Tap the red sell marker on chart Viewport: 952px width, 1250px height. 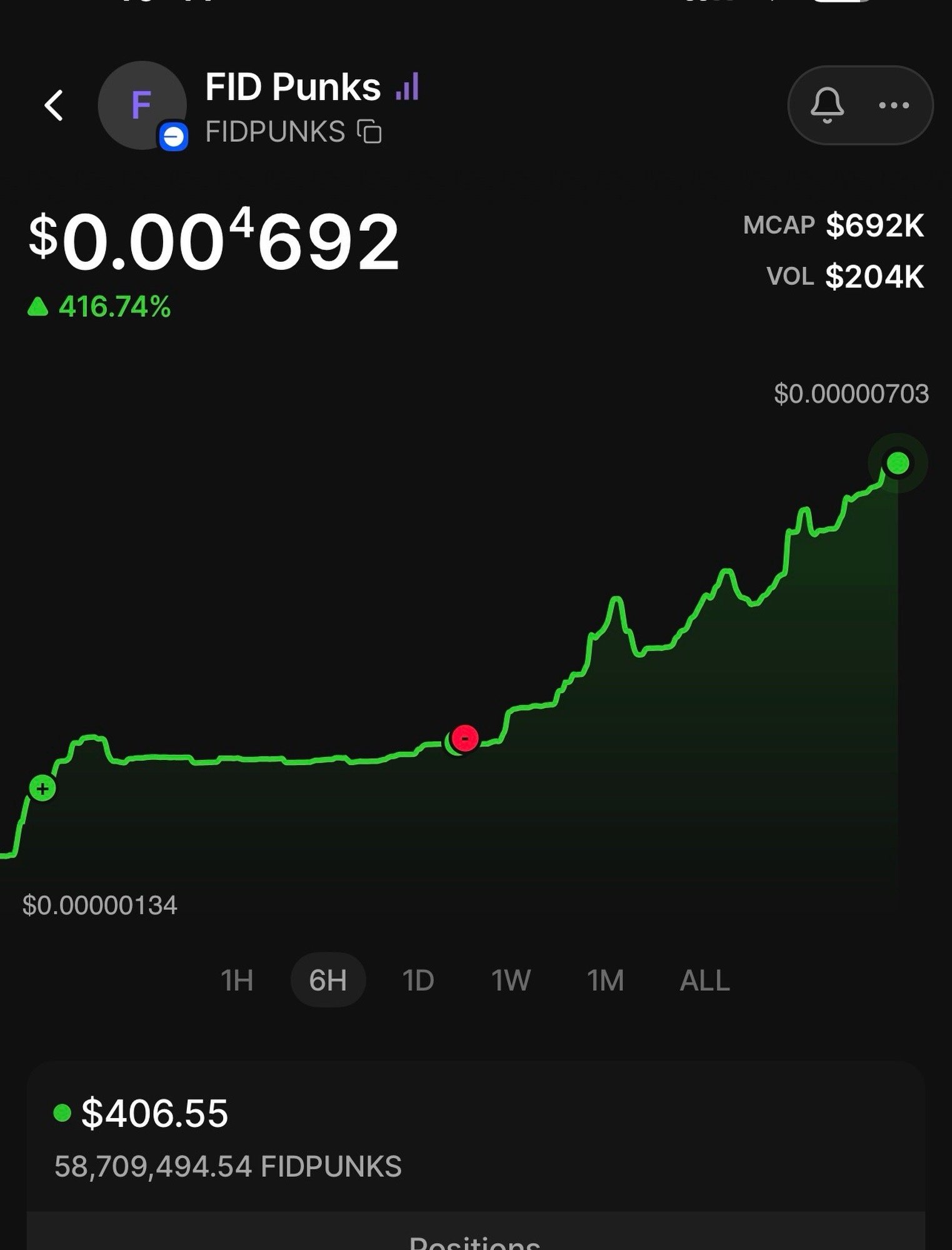coord(465,738)
